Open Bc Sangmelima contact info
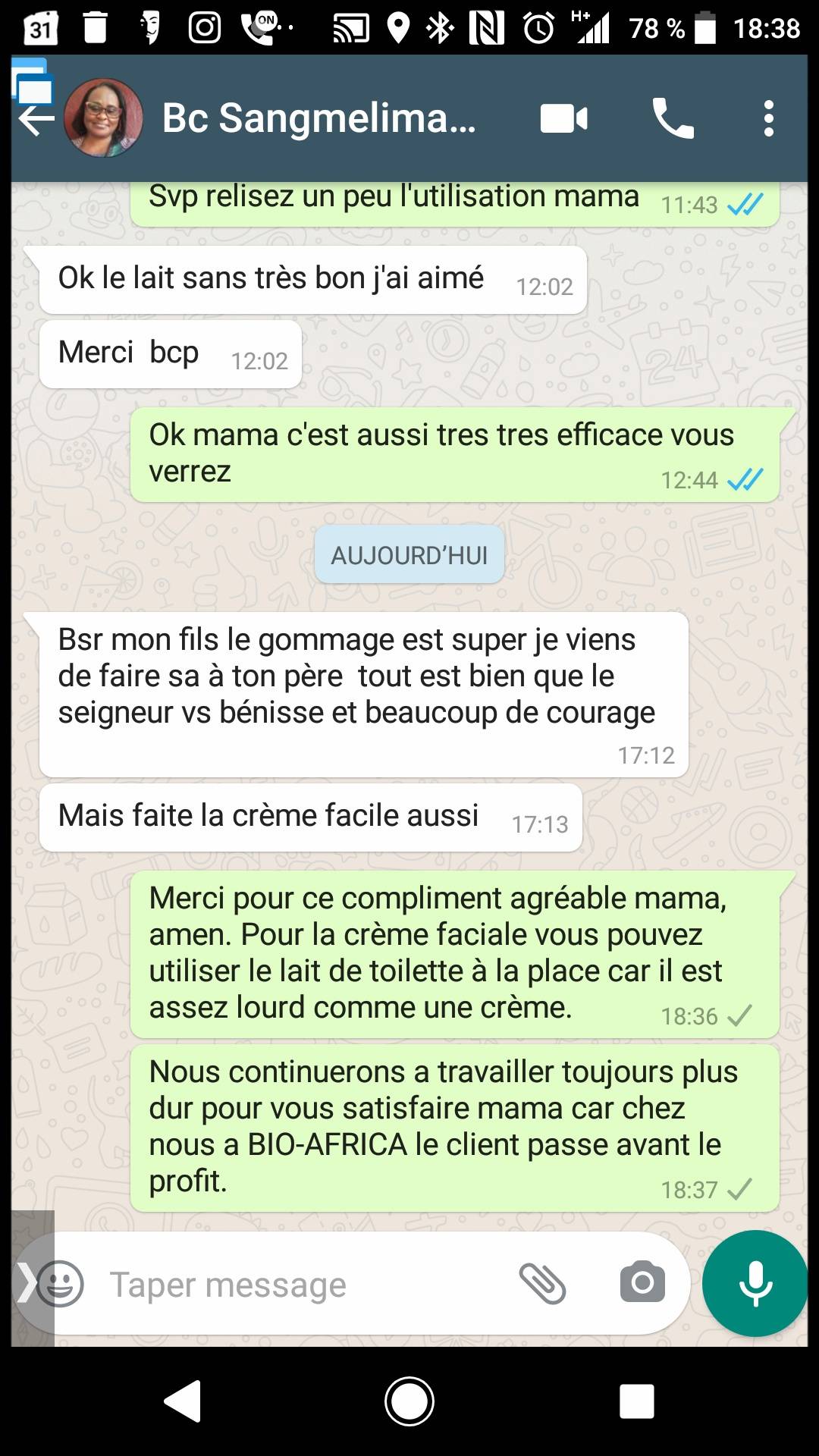The image size is (819, 1456). (x=319, y=118)
